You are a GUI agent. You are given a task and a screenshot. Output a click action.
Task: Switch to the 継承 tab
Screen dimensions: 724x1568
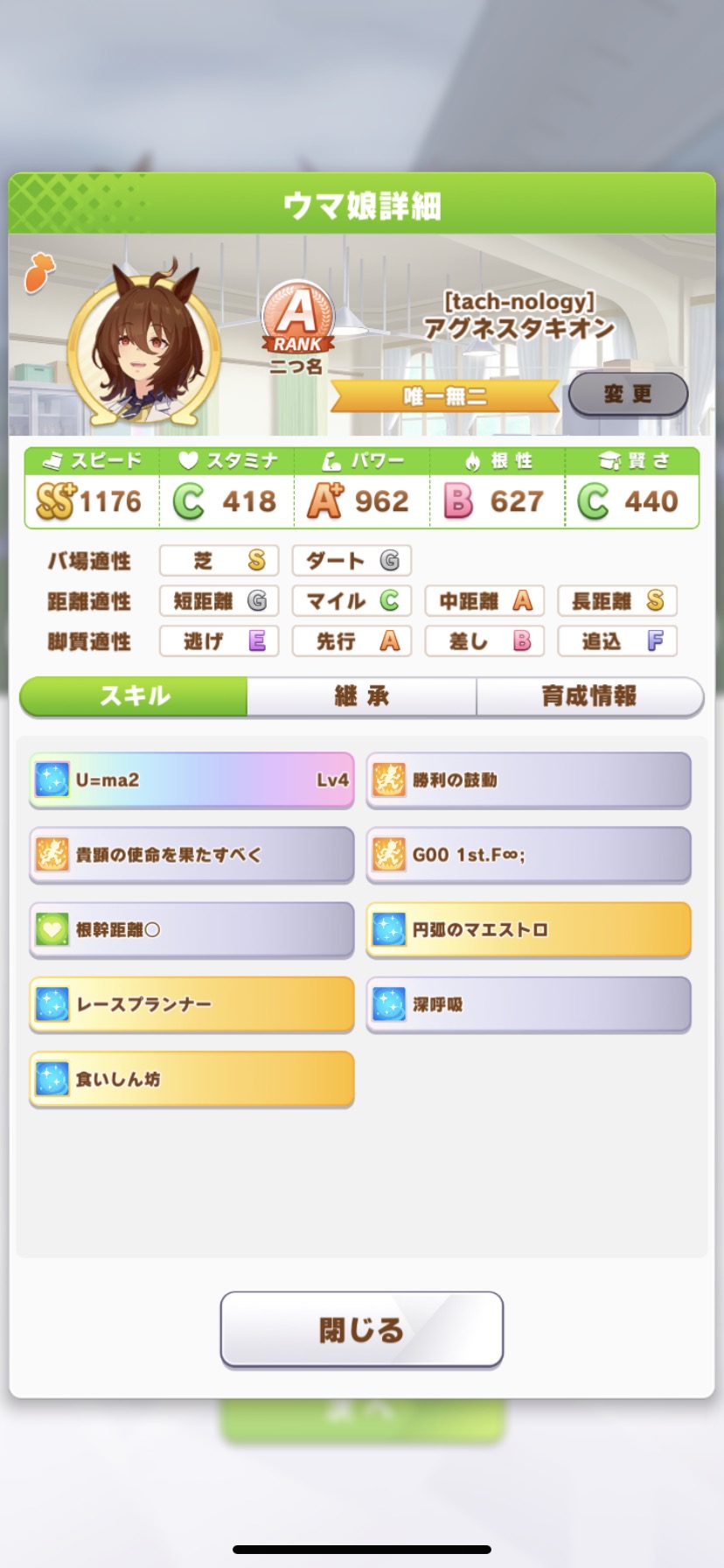point(361,696)
